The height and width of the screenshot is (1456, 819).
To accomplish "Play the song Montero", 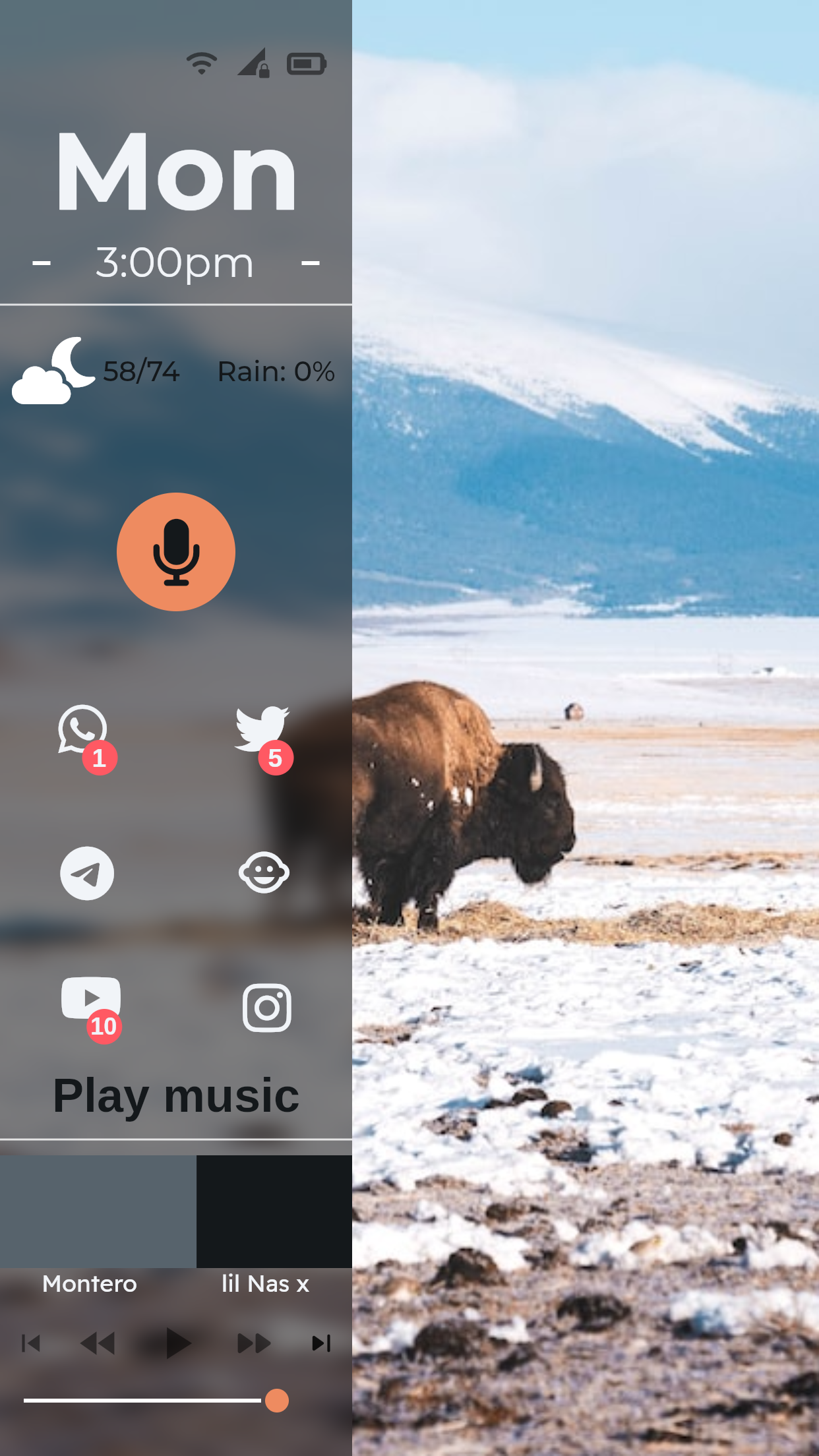I will point(177,1343).
